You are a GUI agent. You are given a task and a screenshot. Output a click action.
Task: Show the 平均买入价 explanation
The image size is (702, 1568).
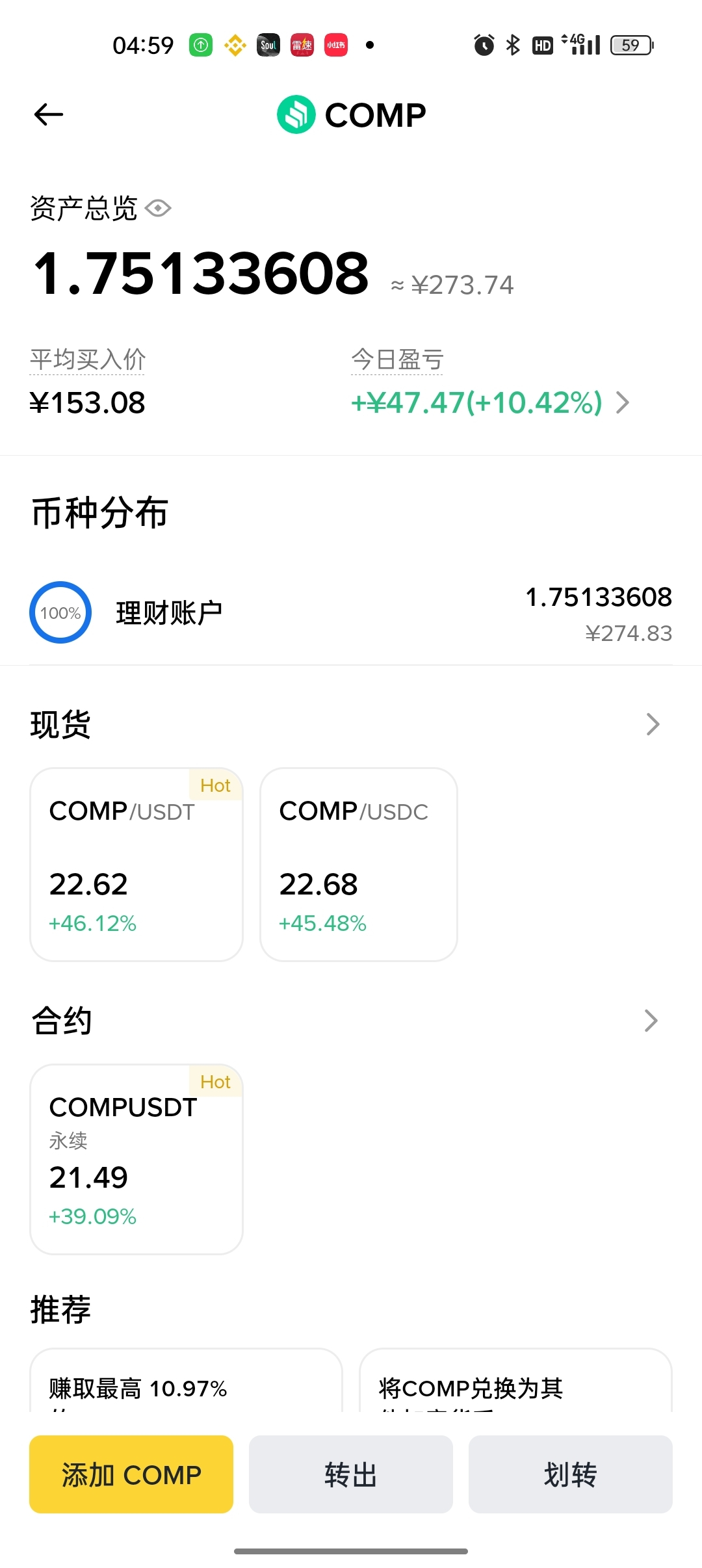pyautogui.click(x=88, y=359)
